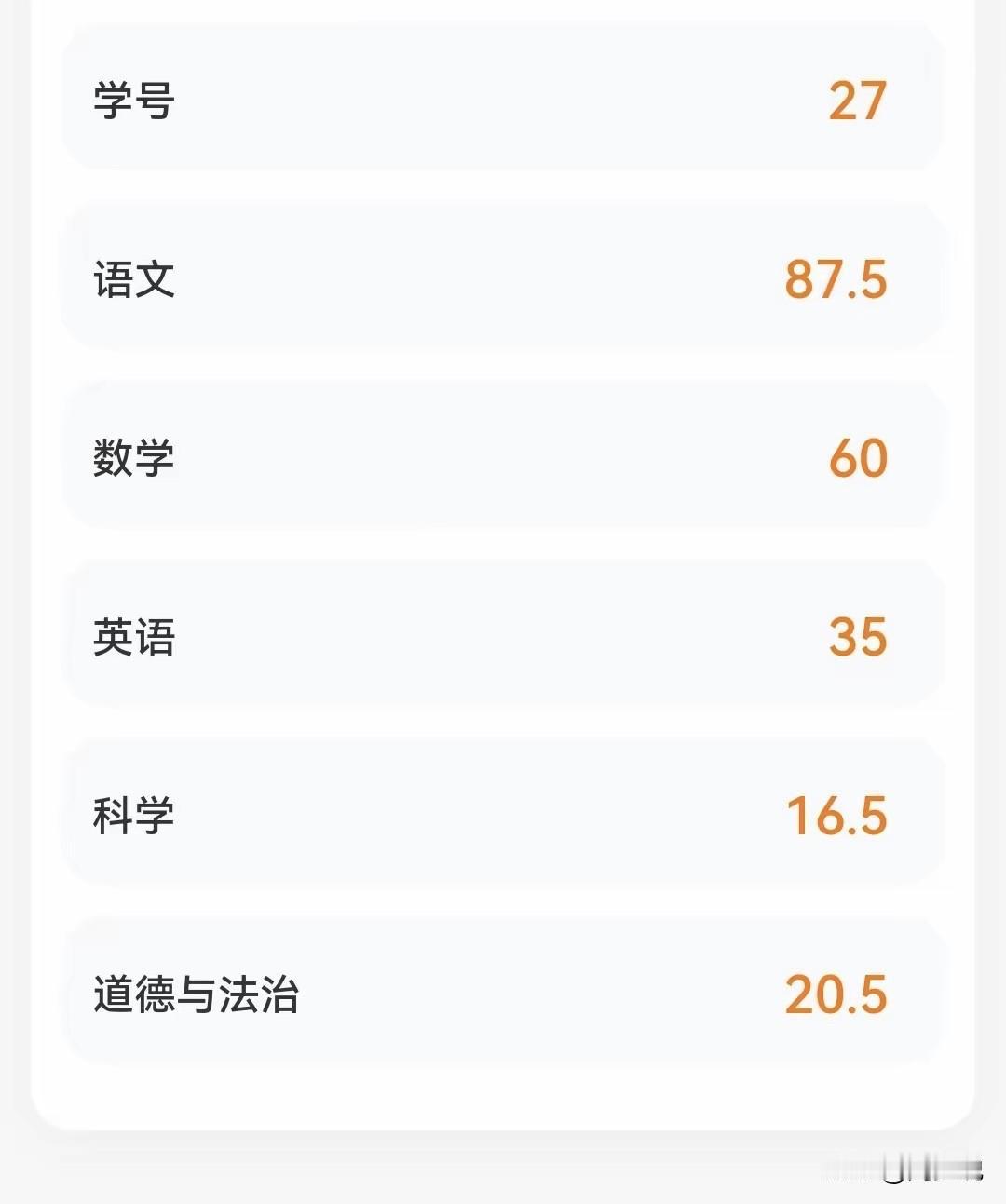Click the science score 16.5
The height and width of the screenshot is (1204, 1006).
tap(836, 813)
